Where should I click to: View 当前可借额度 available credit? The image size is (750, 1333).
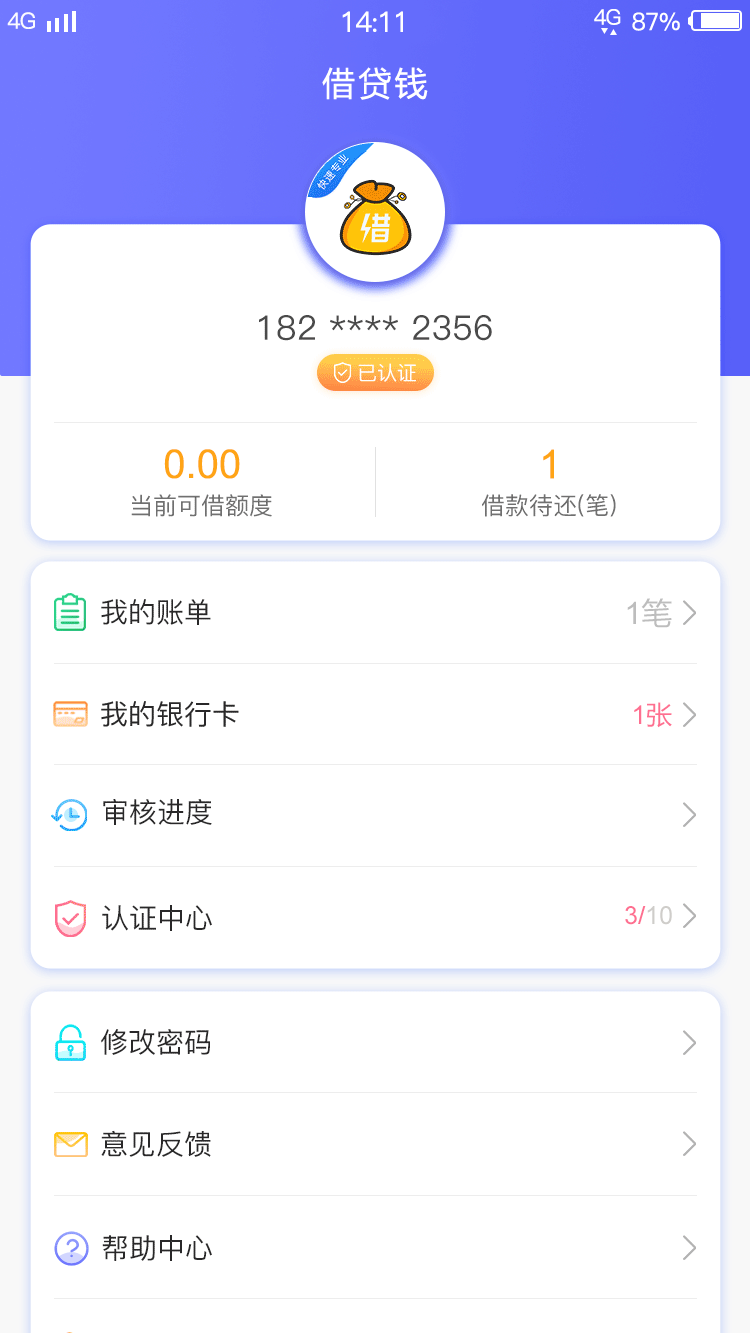(x=202, y=482)
